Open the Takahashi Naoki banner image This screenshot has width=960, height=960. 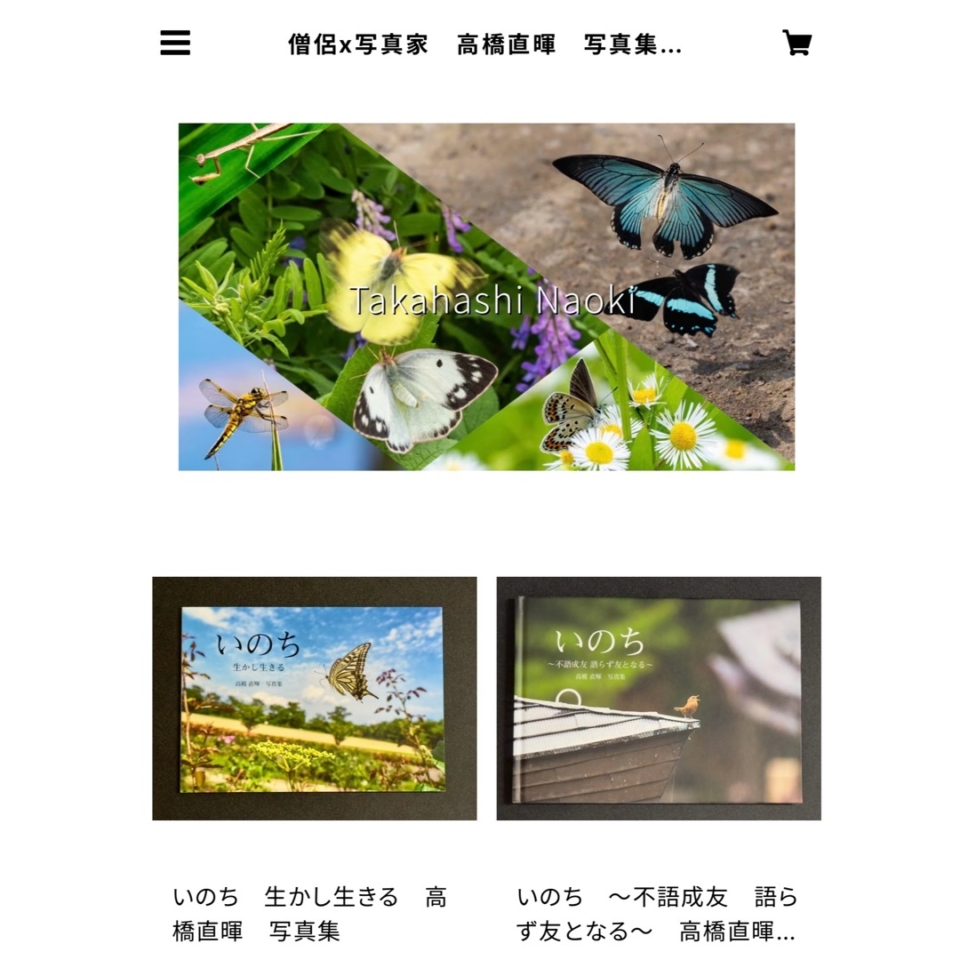pos(487,297)
